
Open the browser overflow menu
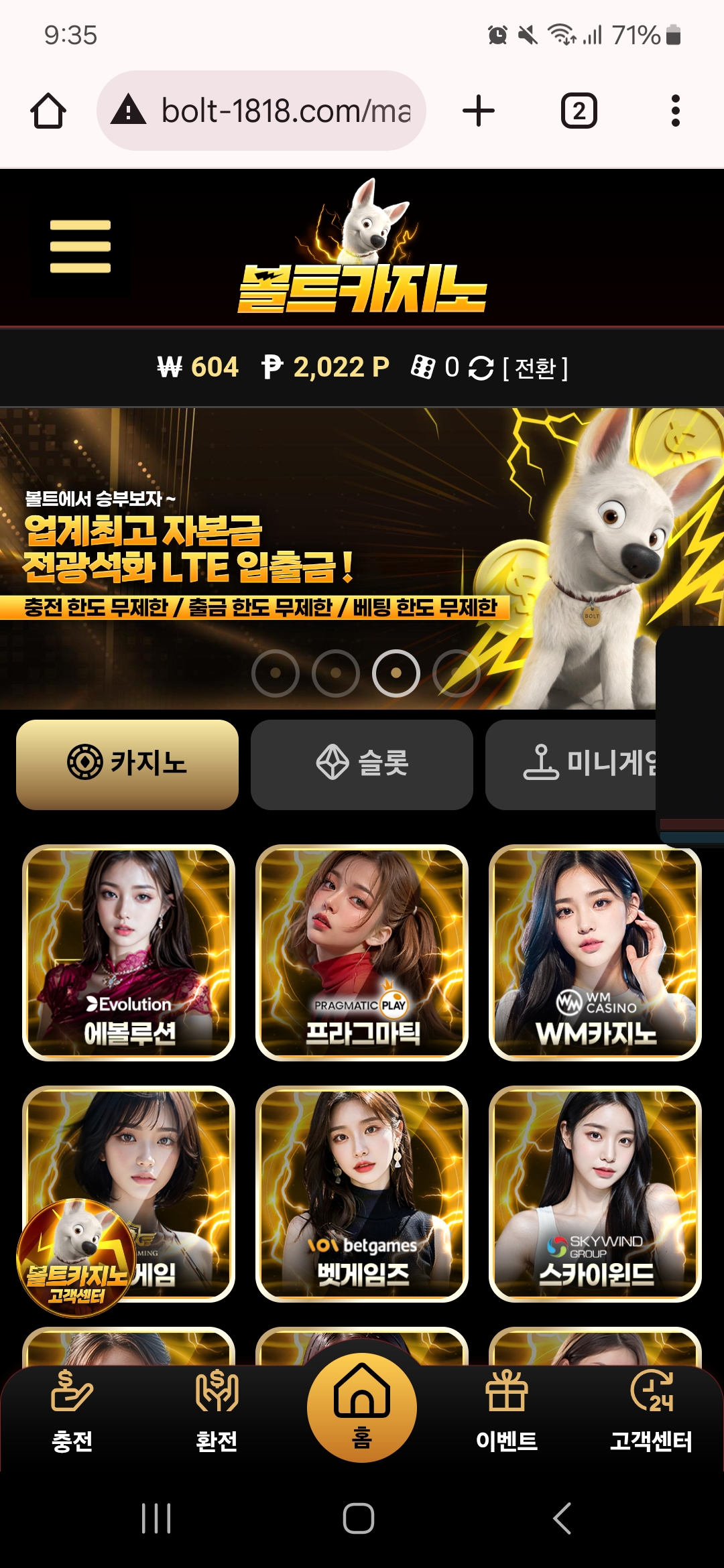[x=675, y=111]
